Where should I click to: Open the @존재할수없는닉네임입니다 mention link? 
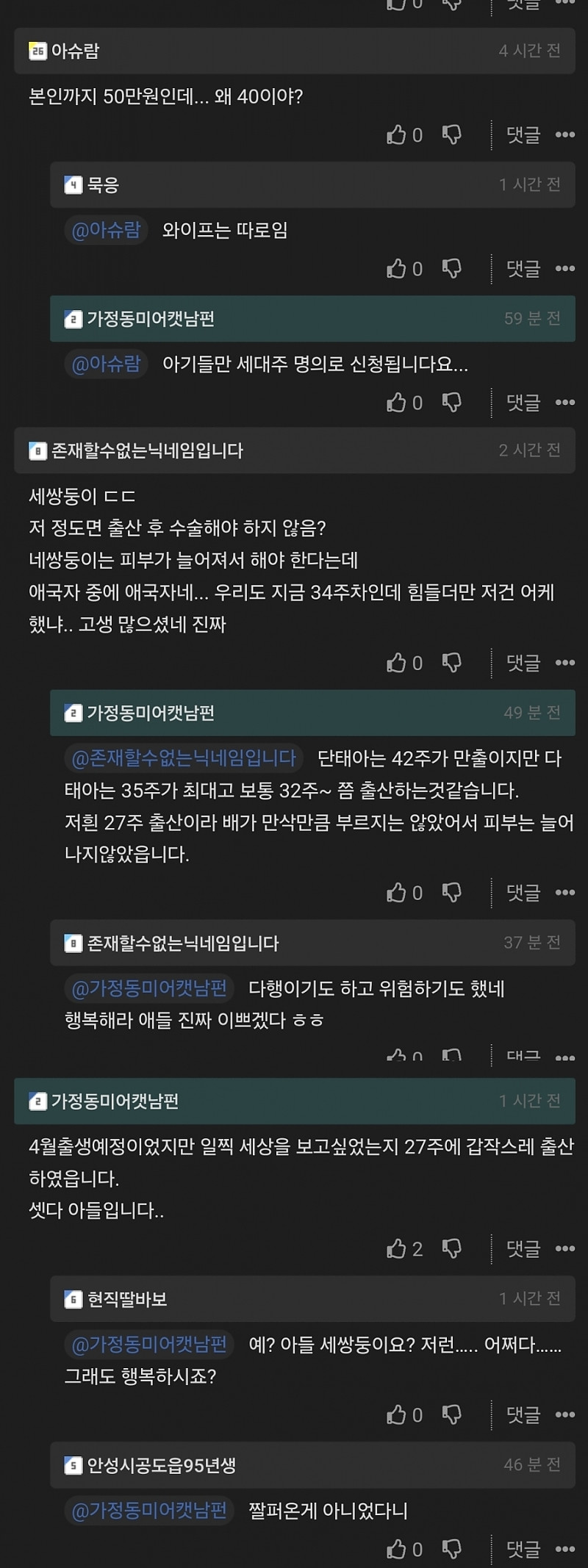click(184, 758)
